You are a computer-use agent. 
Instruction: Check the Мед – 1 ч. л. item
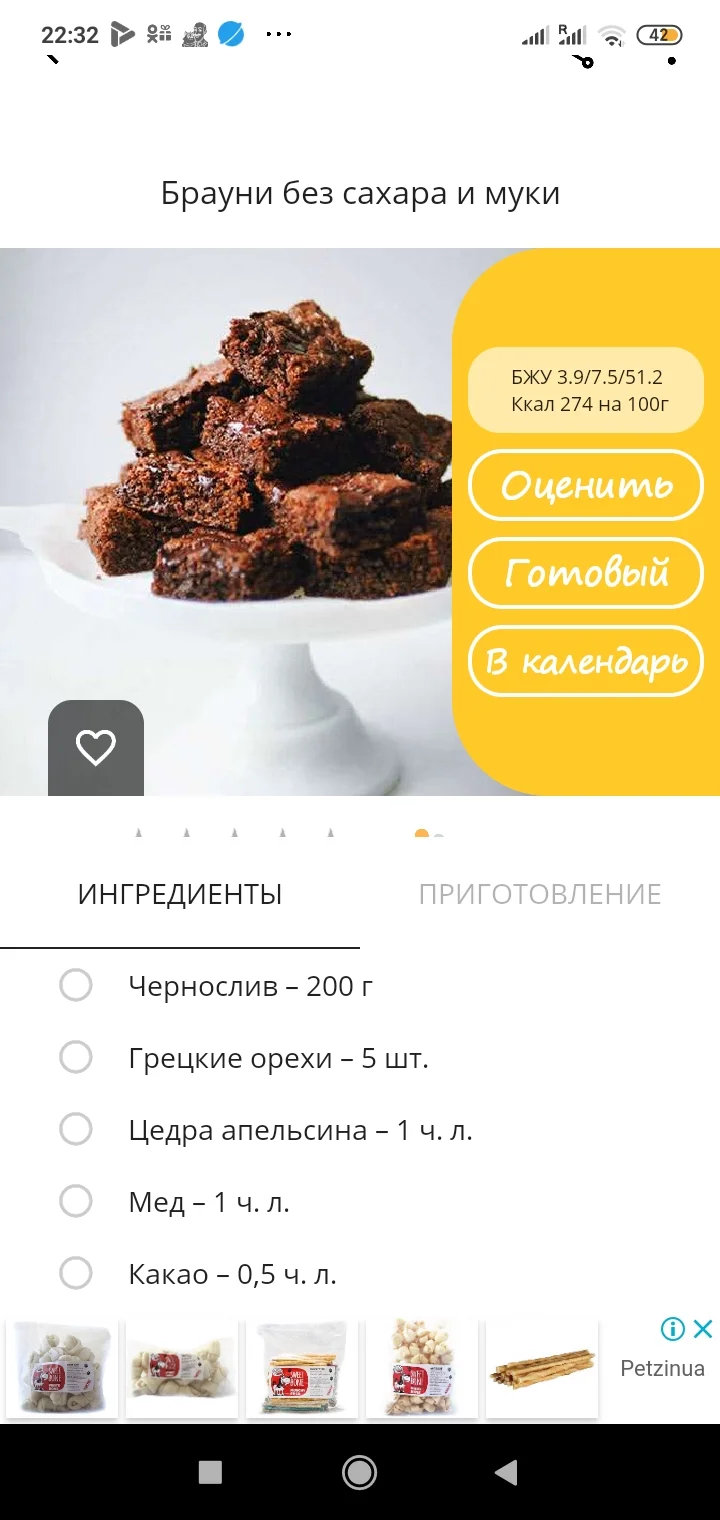click(76, 1202)
